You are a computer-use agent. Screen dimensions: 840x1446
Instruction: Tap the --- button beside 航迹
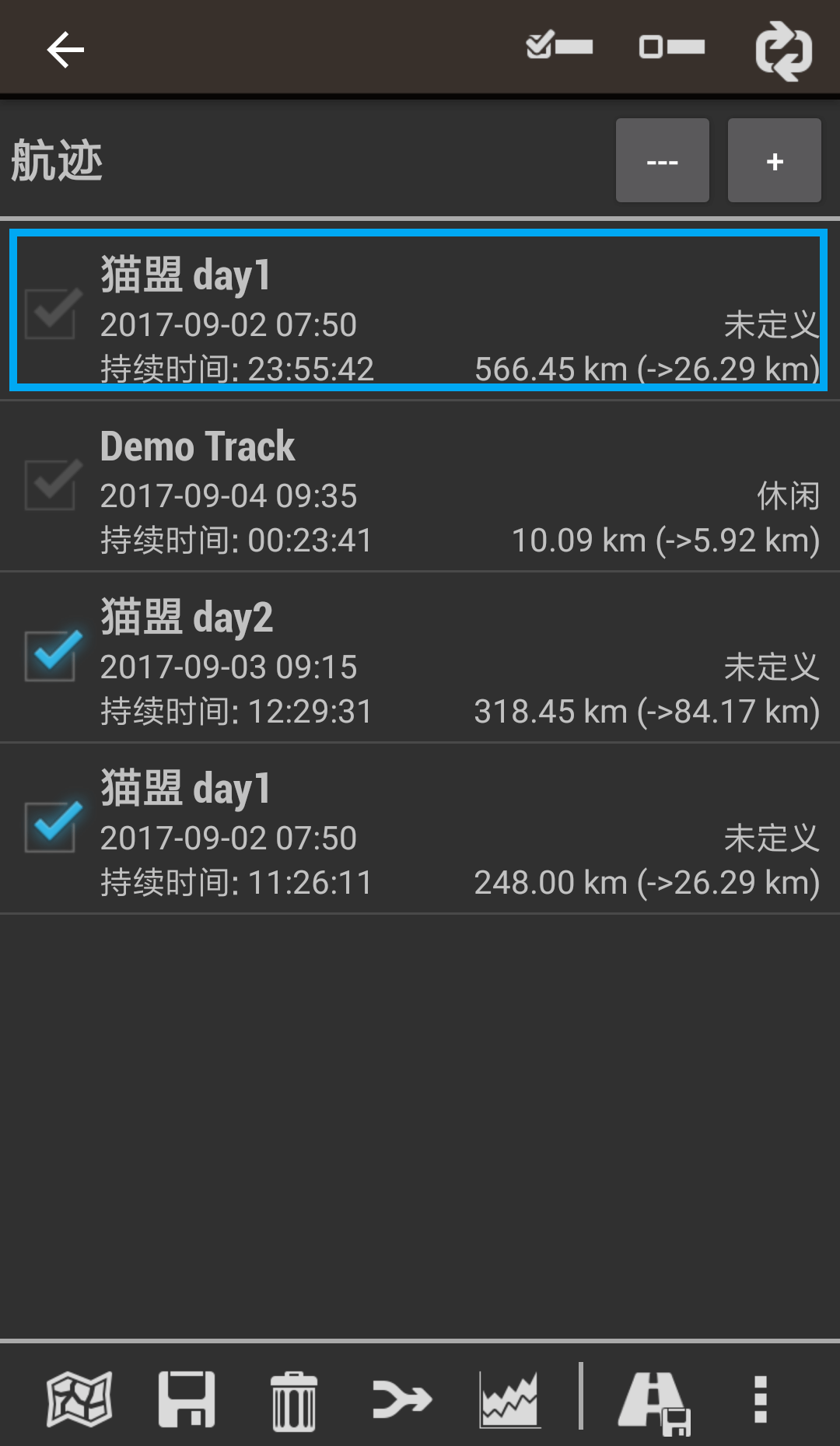coord(662,161)
